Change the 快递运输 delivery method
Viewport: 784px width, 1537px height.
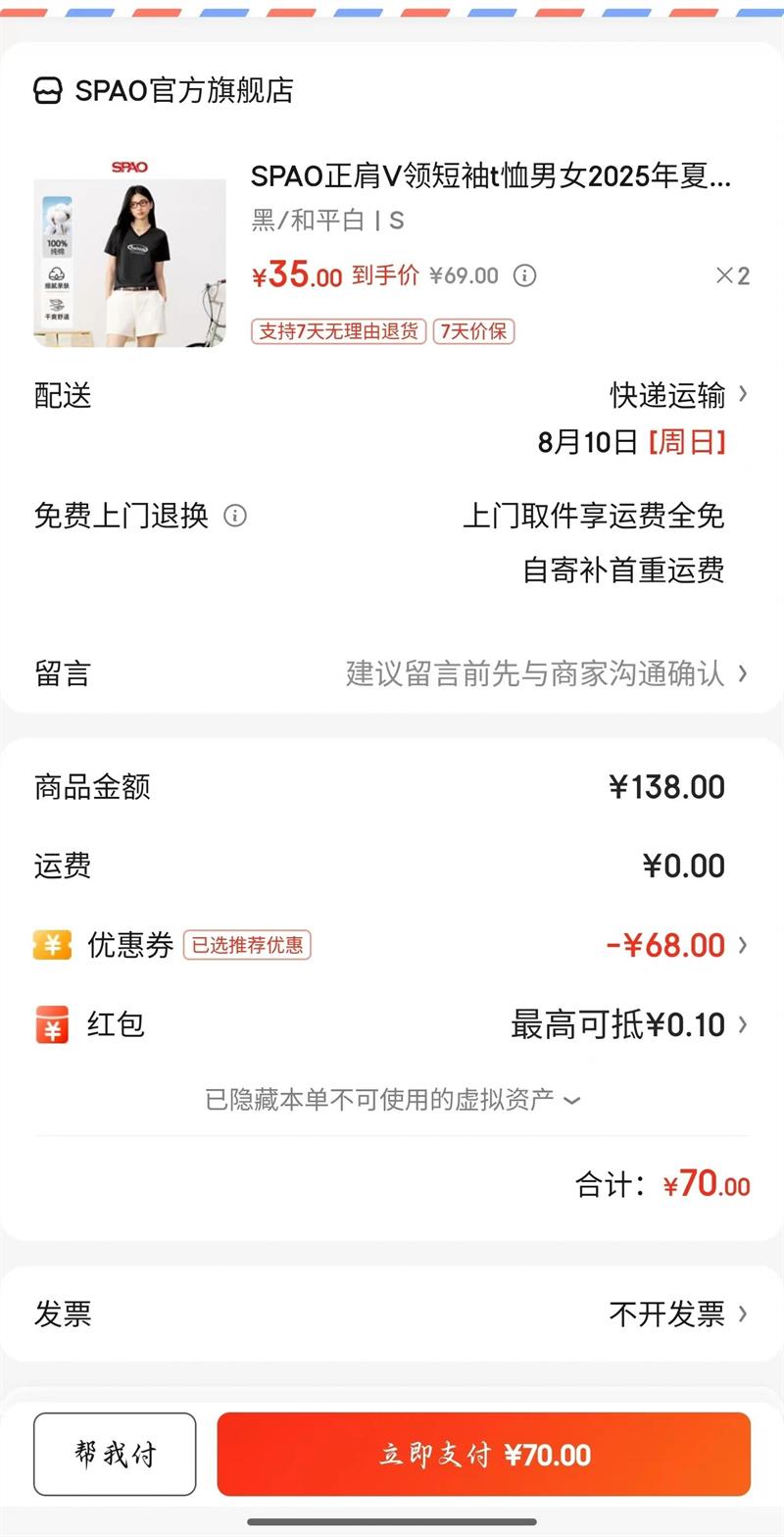tap(678, 395)
